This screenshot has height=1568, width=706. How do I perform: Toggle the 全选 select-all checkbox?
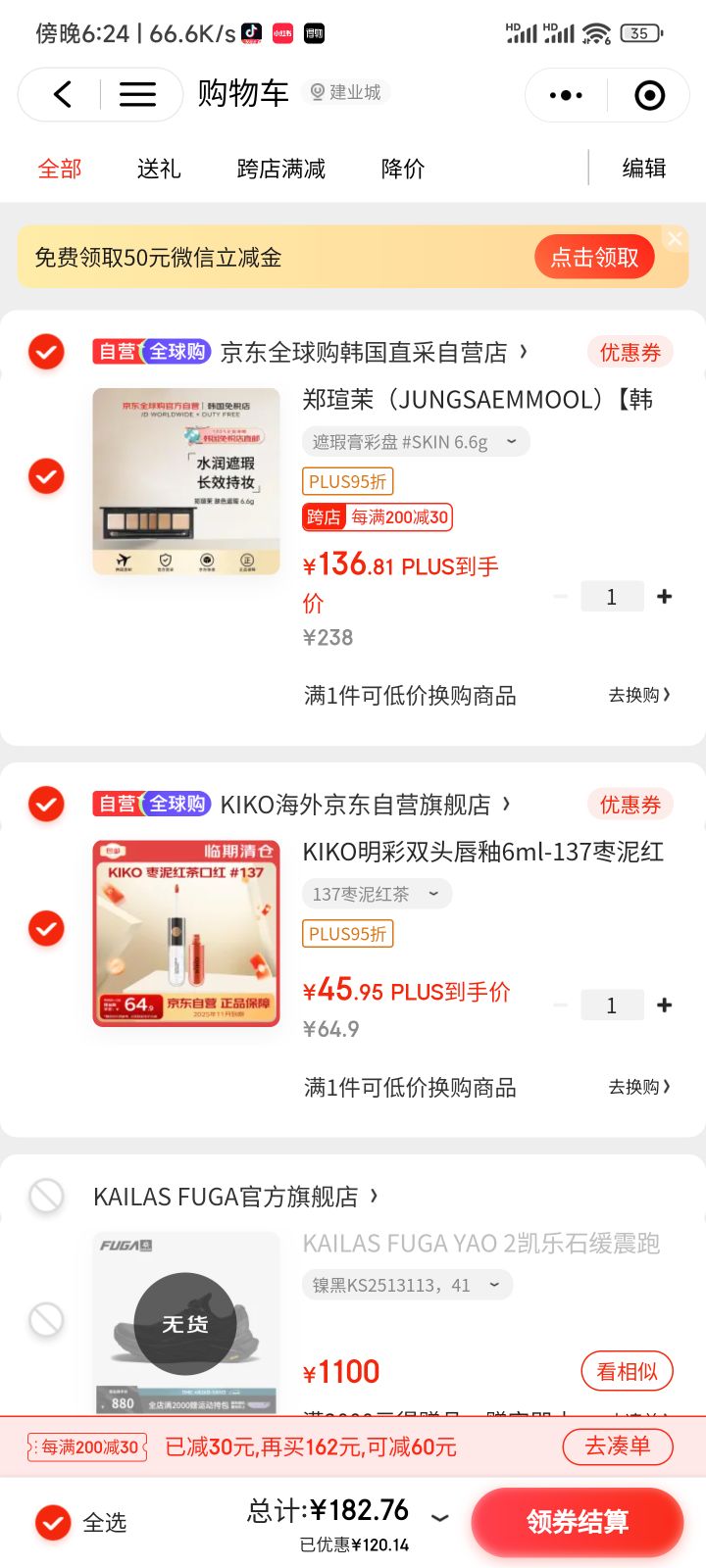click(x=53, y=1522)
